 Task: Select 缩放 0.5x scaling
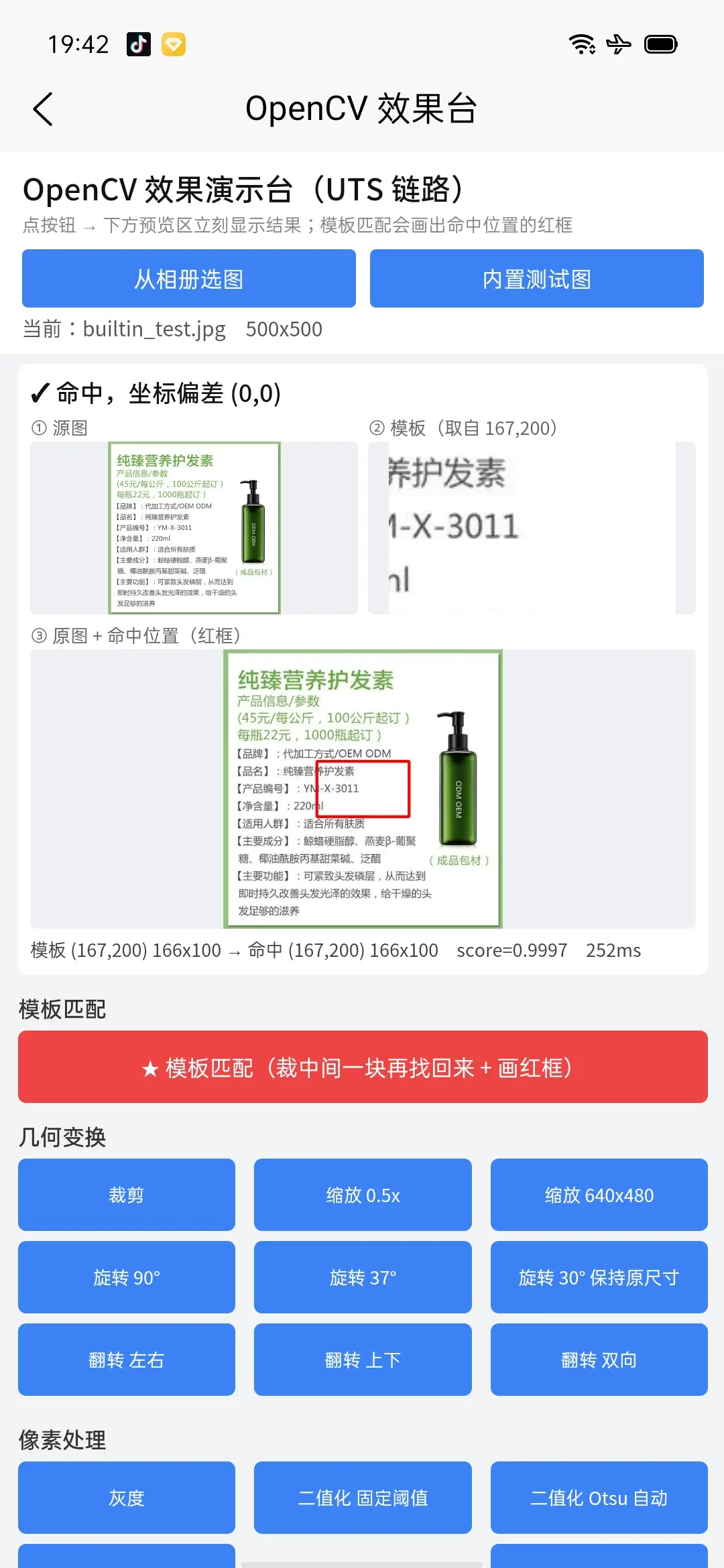(363, 1195)
